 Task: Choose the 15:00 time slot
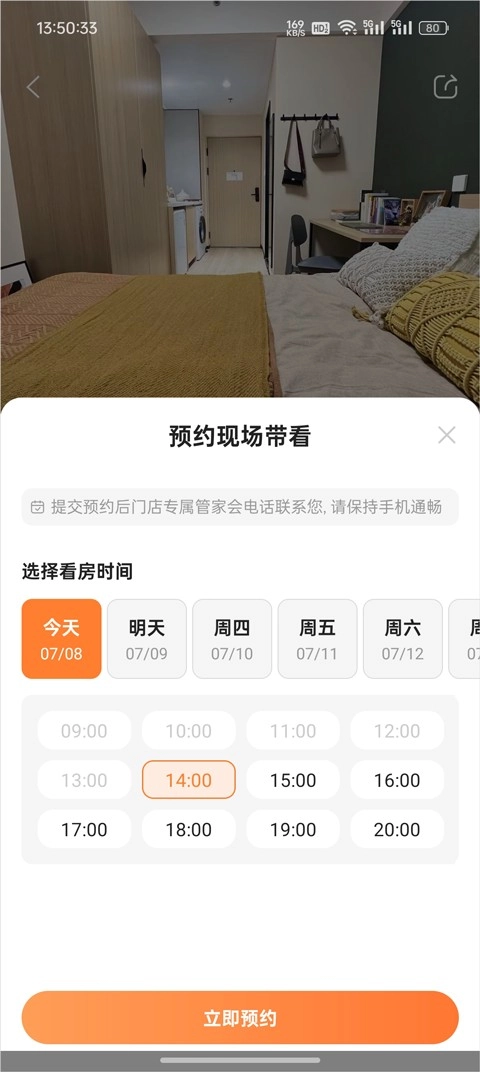(x=293, y=779)
